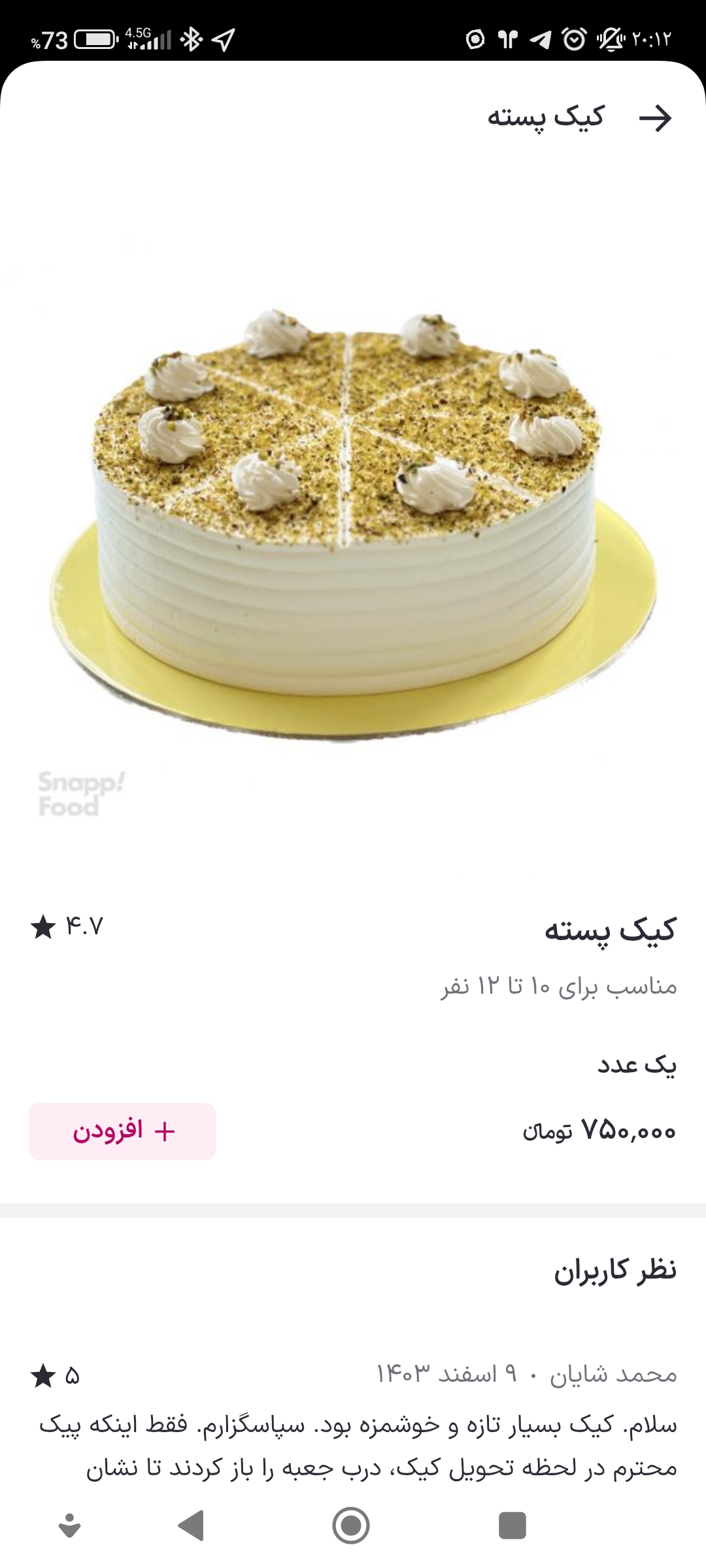The width and height of the screenshot is (706, 1568).
Task: Add pistachio cake with افزودن button
Action: pos(122,1131)
